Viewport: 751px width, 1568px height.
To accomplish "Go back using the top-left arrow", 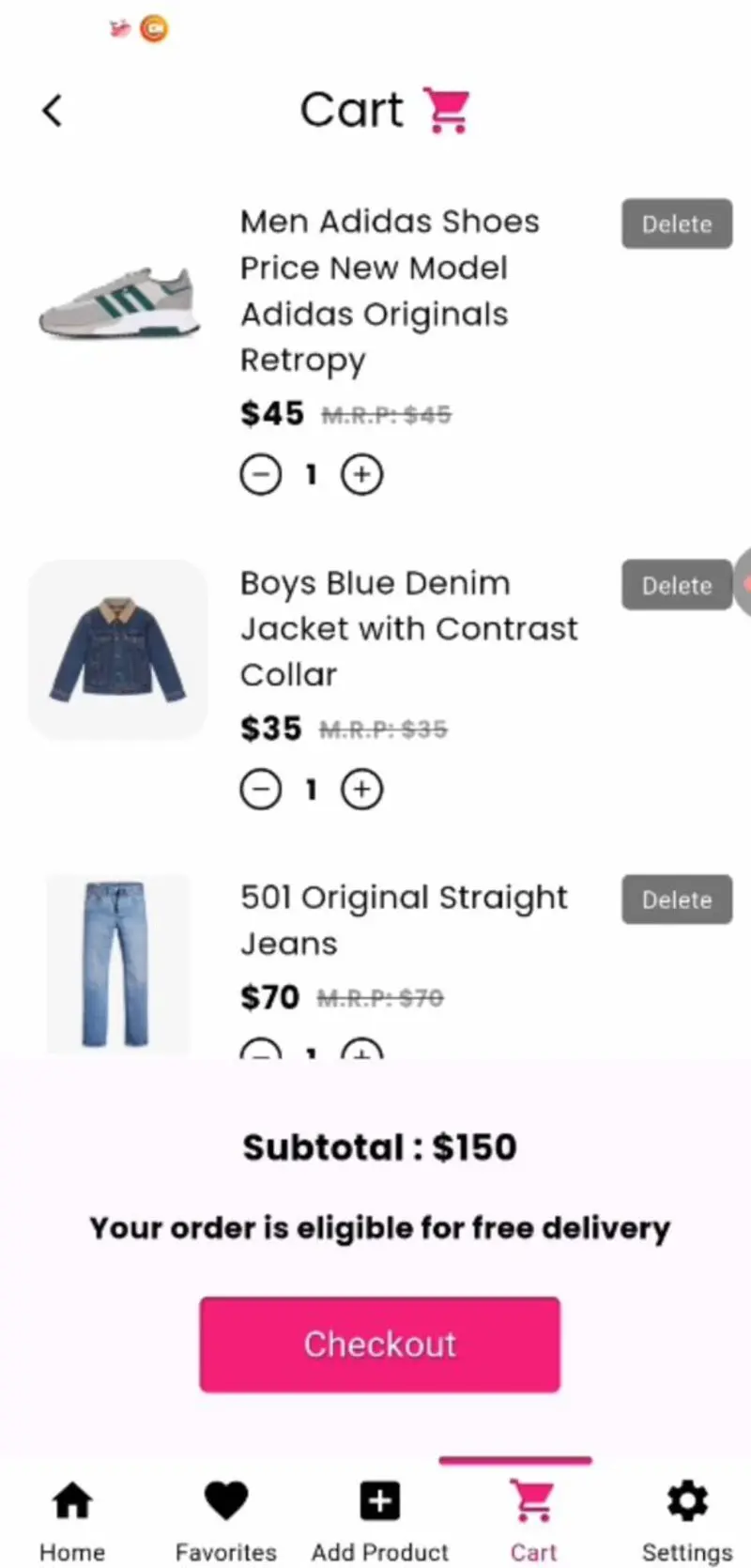I will pos(53,111).
